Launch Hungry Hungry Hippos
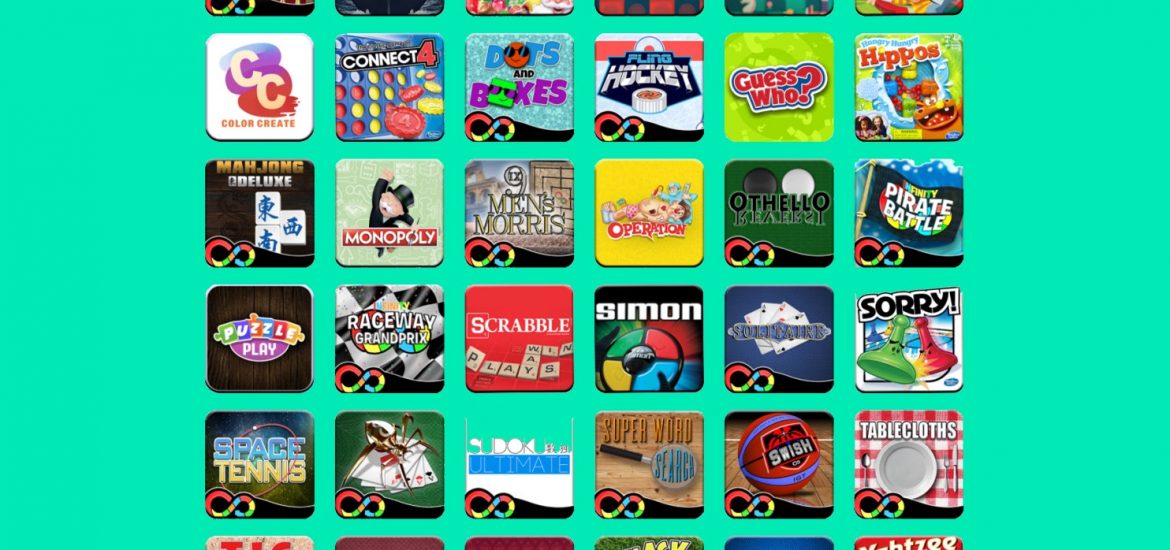The height and width of the screenshot is (550, 1170). pos(909,87)
